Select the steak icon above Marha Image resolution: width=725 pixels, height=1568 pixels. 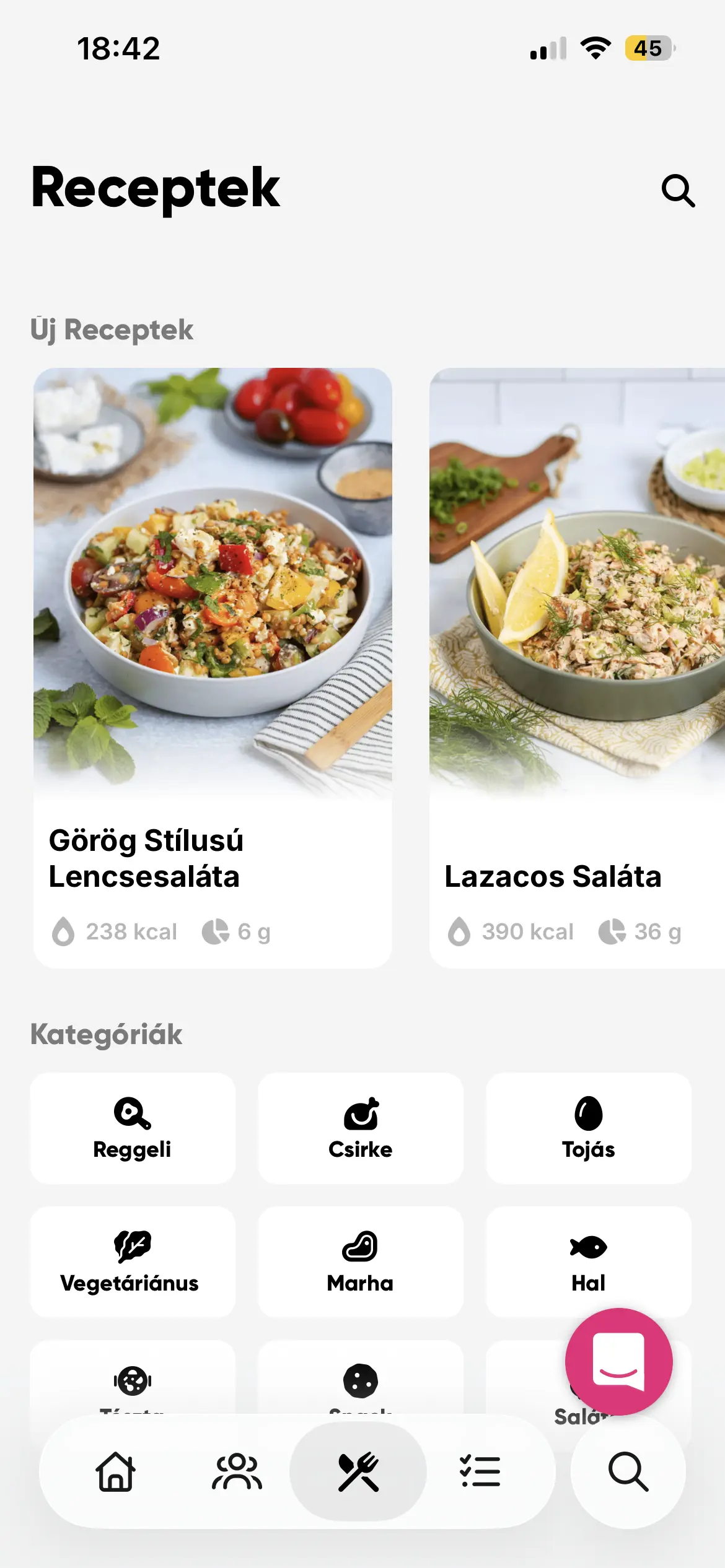pos(361,1247)
